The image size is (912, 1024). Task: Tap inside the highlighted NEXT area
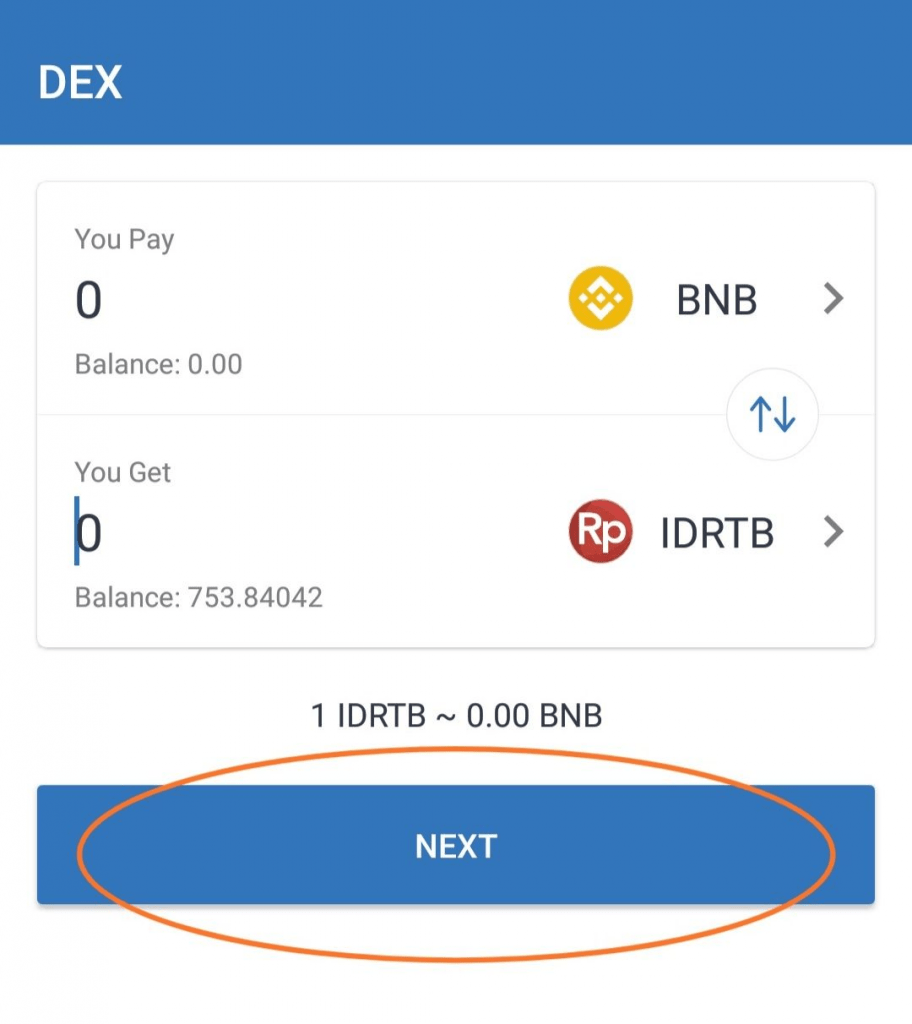pyautogui.click(x=456, y=845)
